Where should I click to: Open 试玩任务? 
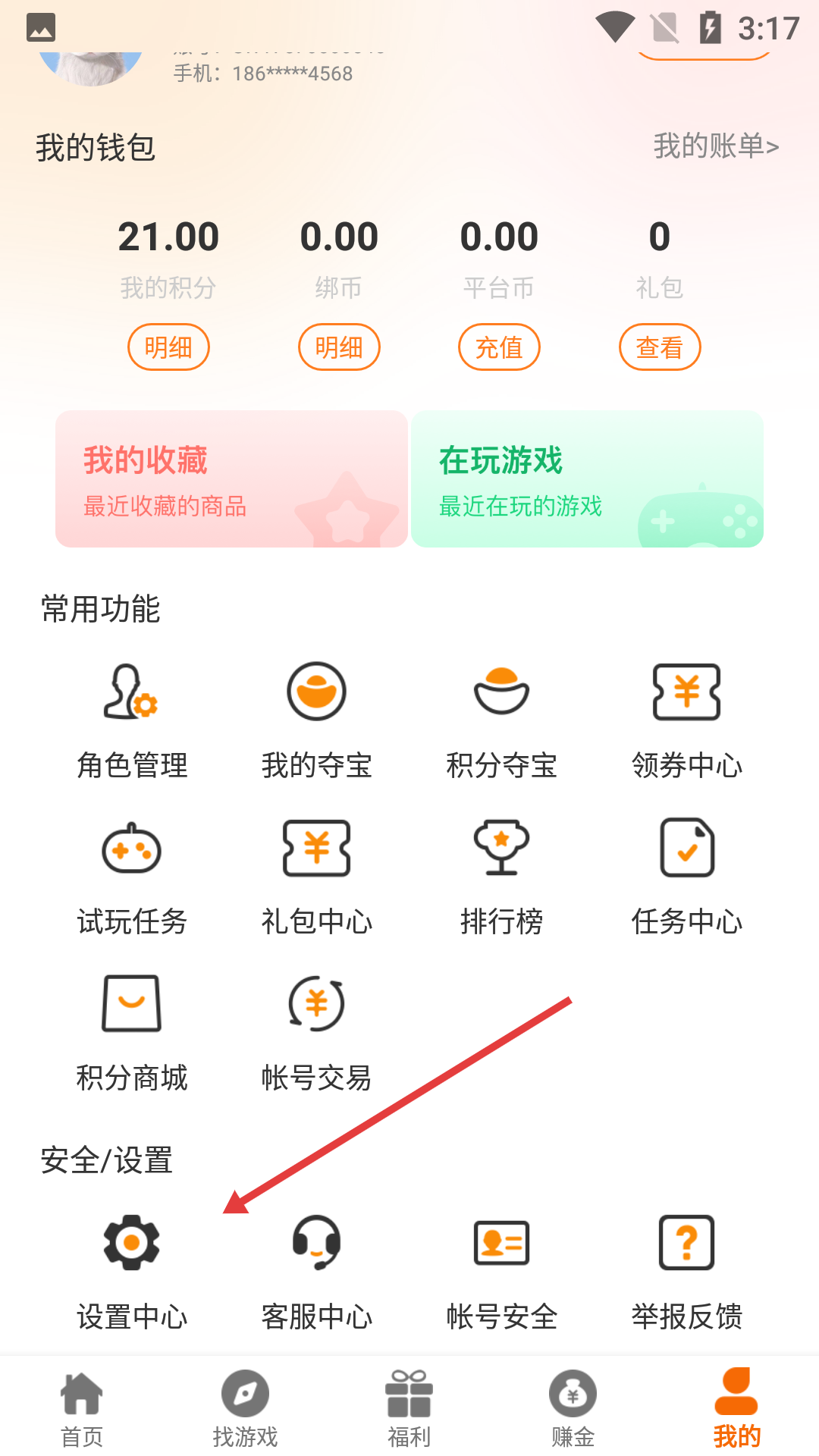coord(132,877)
